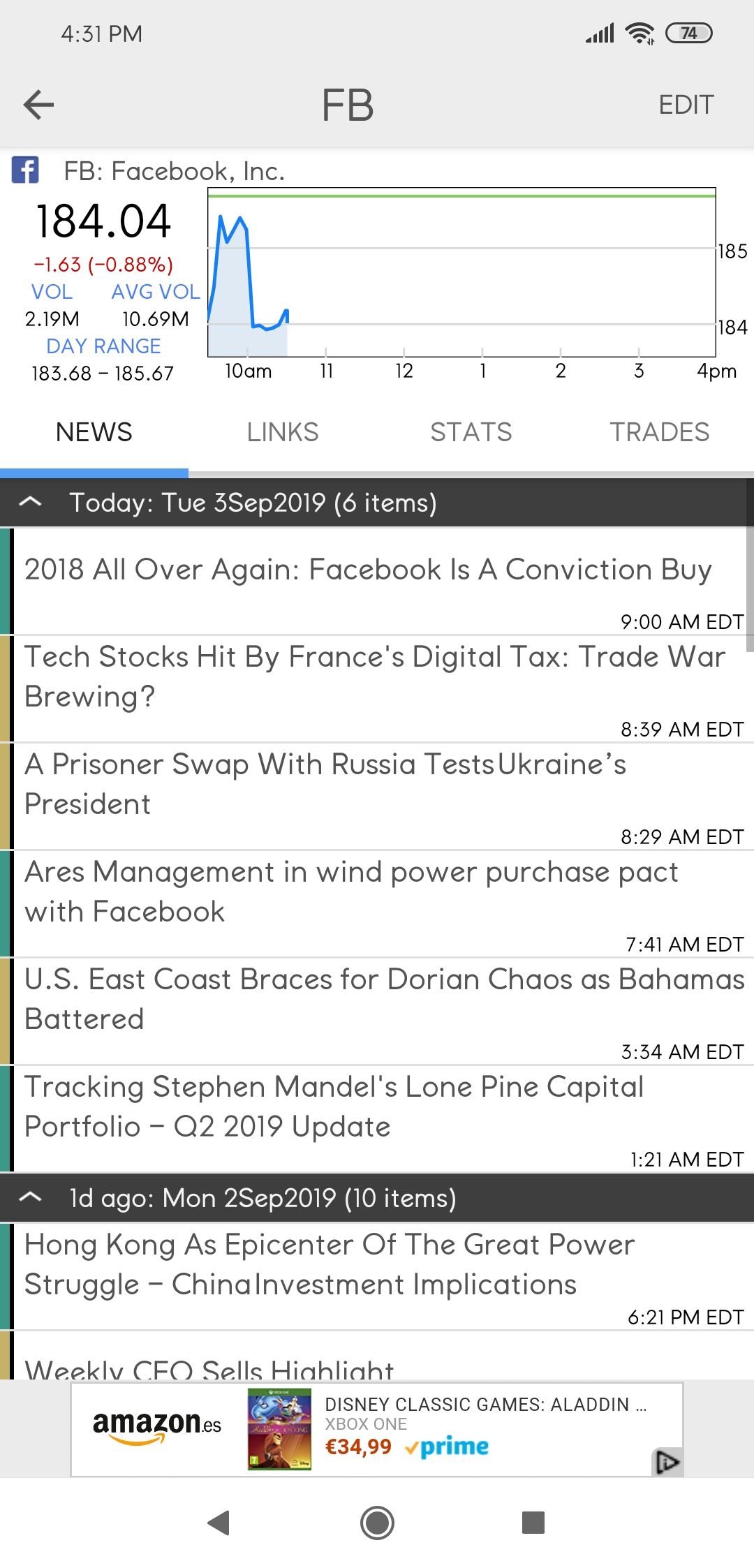Open Prisoner Swap With Russia article

(x=377, y=796)
